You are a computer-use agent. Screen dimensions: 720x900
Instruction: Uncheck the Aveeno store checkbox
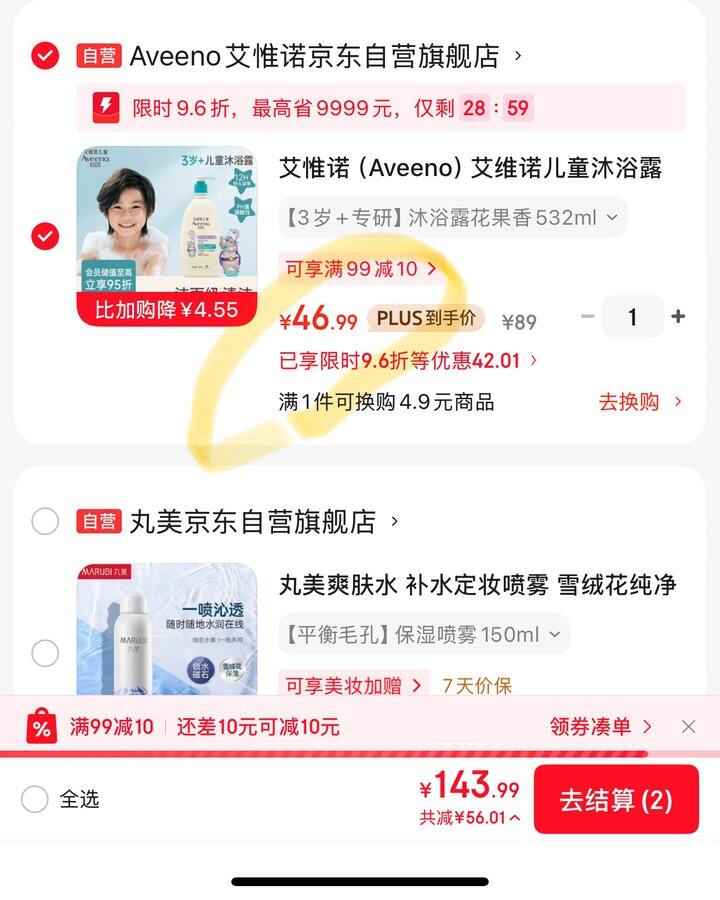click(45, 56)
